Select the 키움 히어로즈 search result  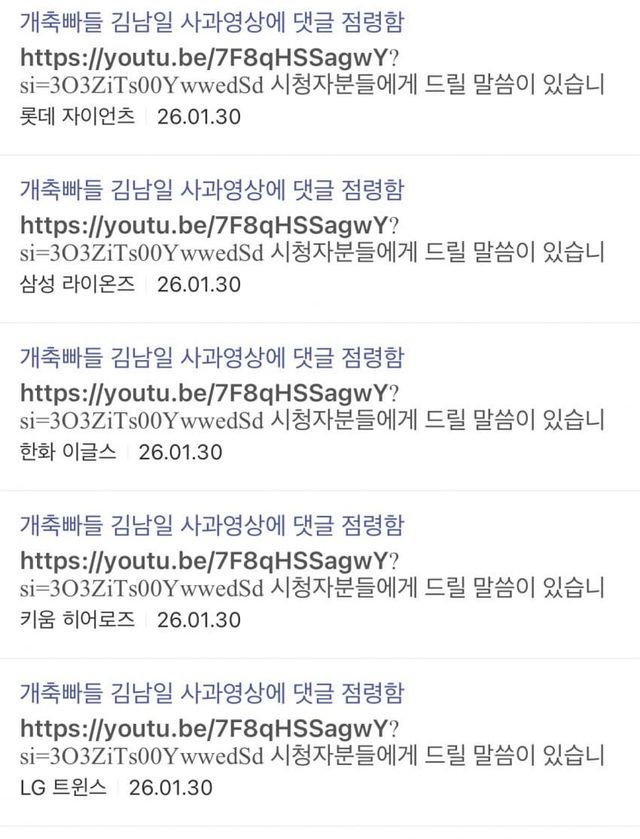click(x=198, y=525)
